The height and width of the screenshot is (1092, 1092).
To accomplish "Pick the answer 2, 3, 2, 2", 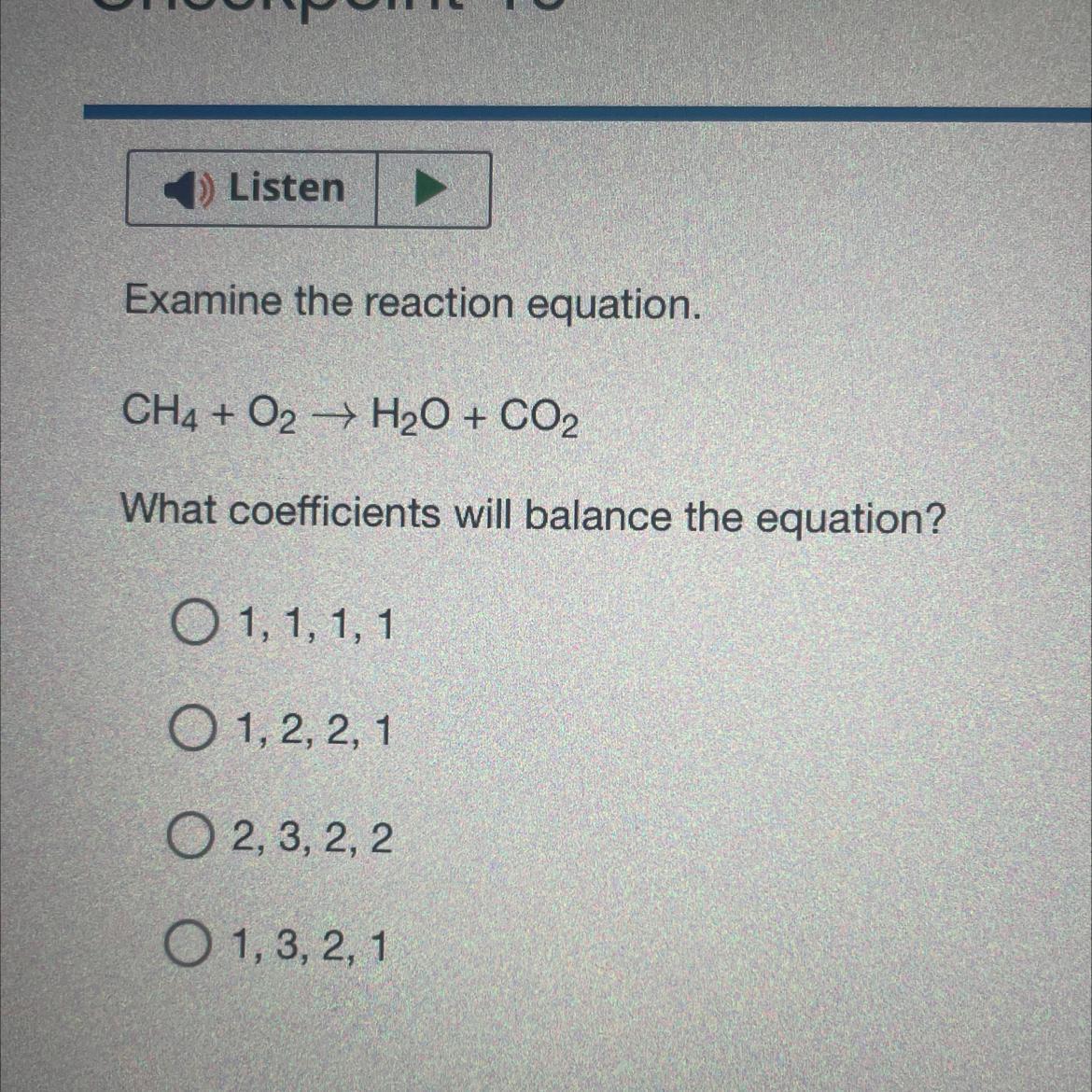I will (188, 838).
